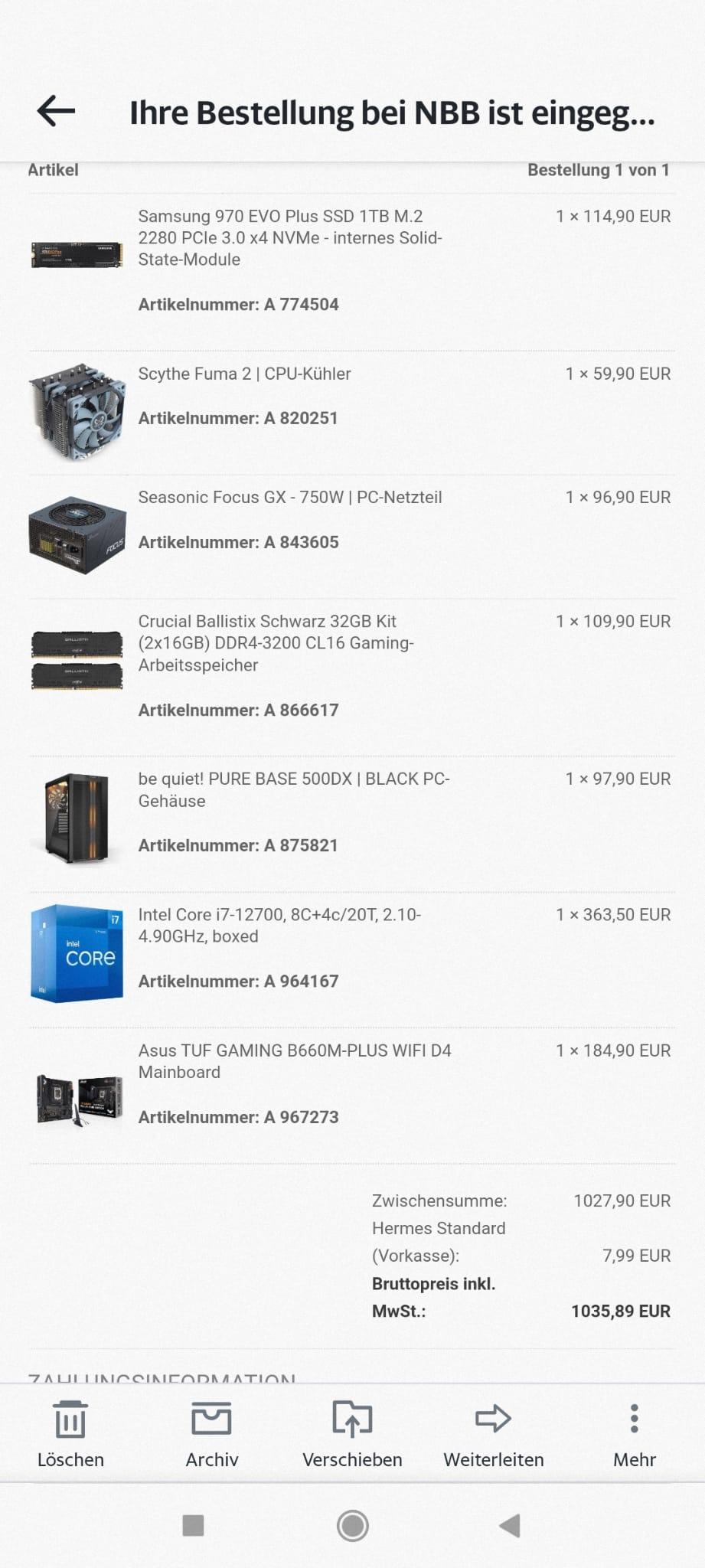Tap the system home button
The height and width of the screenshot is (1568, 705).
(x=352, y=1526)
